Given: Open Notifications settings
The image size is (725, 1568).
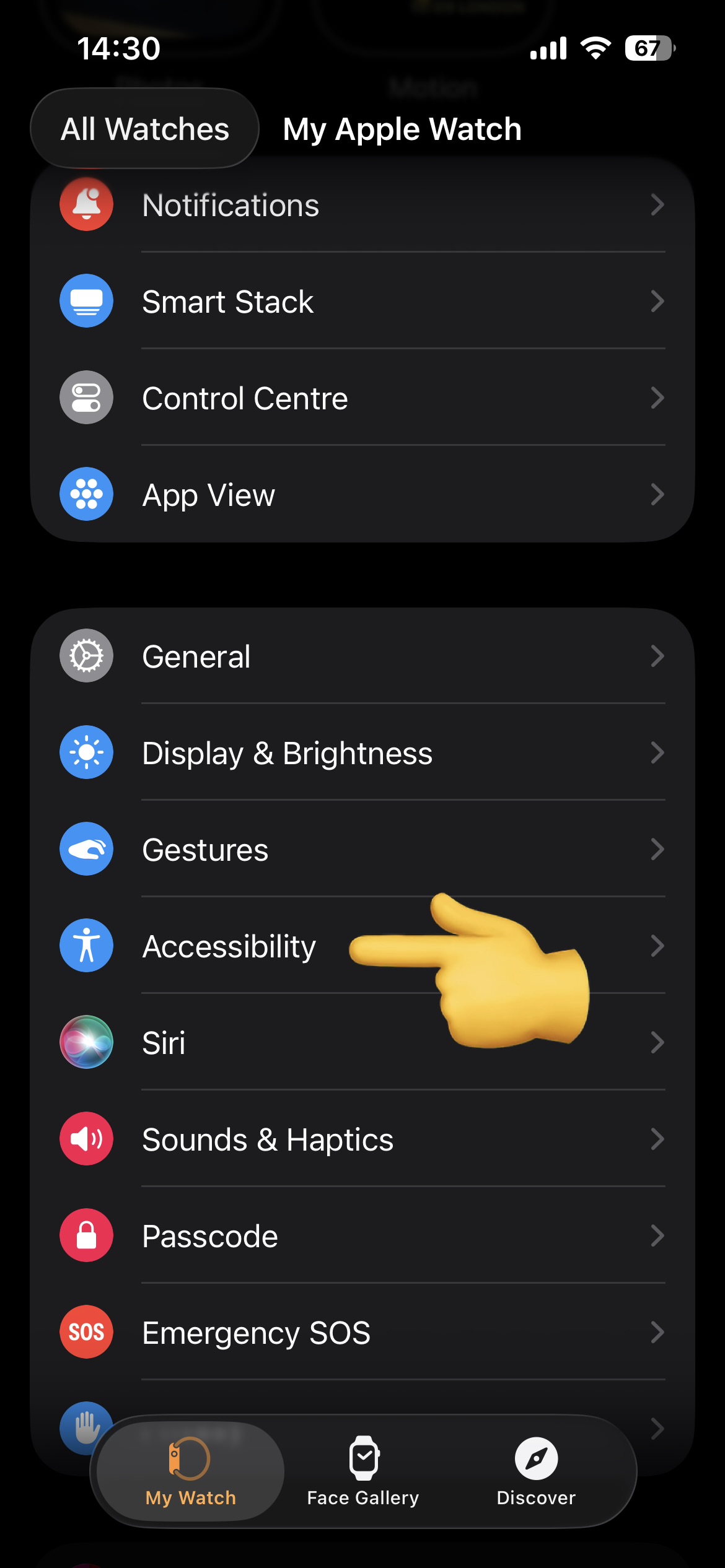Looking at the screenshot, I should (362, 205).
